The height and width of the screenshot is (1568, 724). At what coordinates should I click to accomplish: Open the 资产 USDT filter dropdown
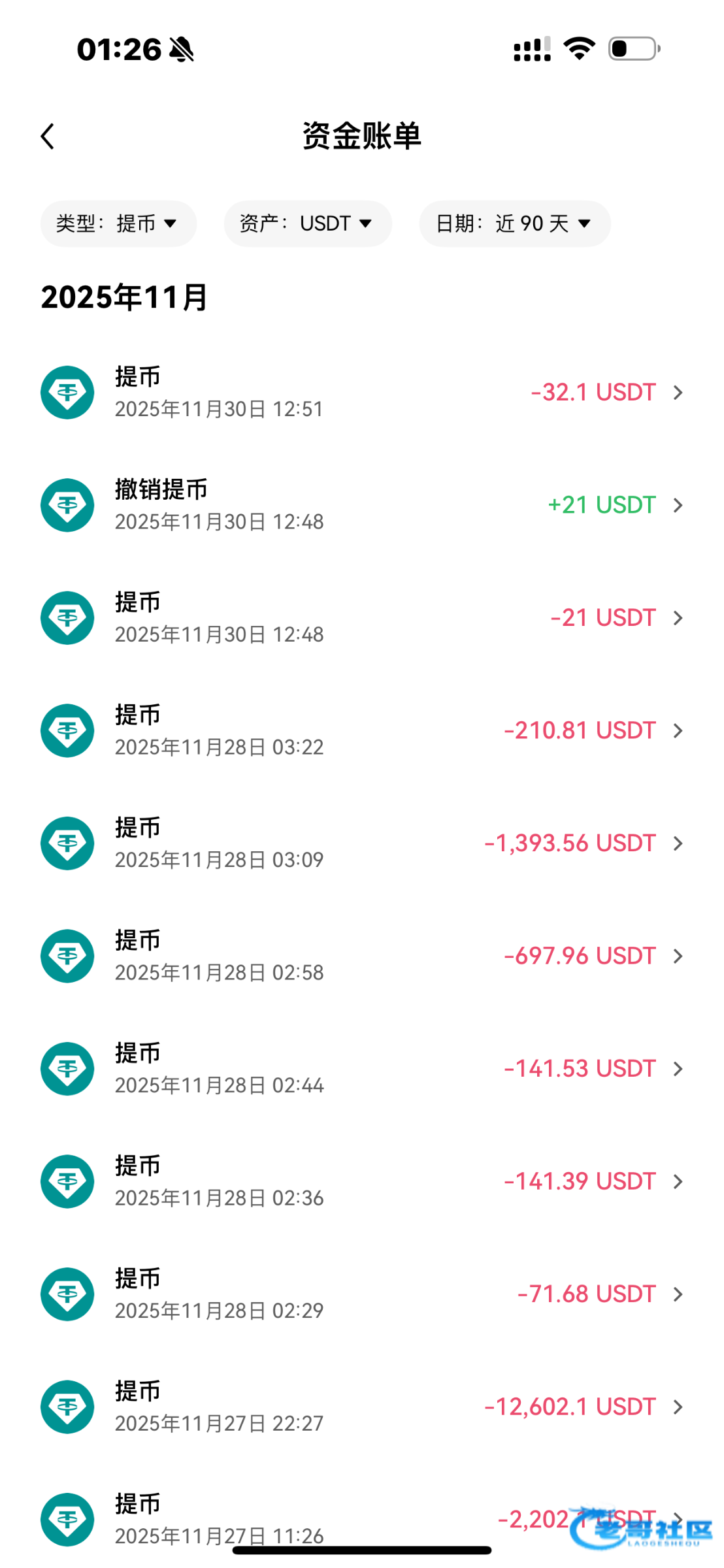[x=307, y=223]
